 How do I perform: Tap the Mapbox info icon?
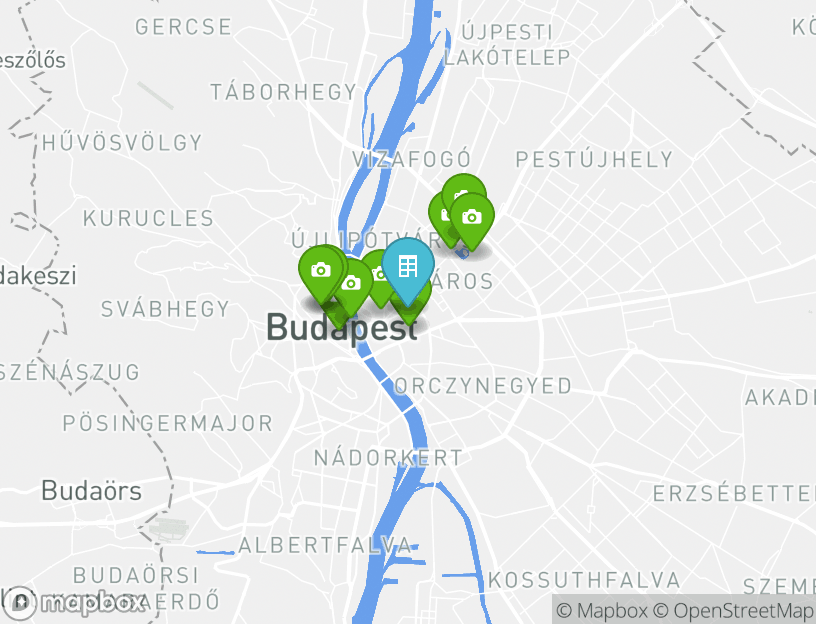pos(20,603)
